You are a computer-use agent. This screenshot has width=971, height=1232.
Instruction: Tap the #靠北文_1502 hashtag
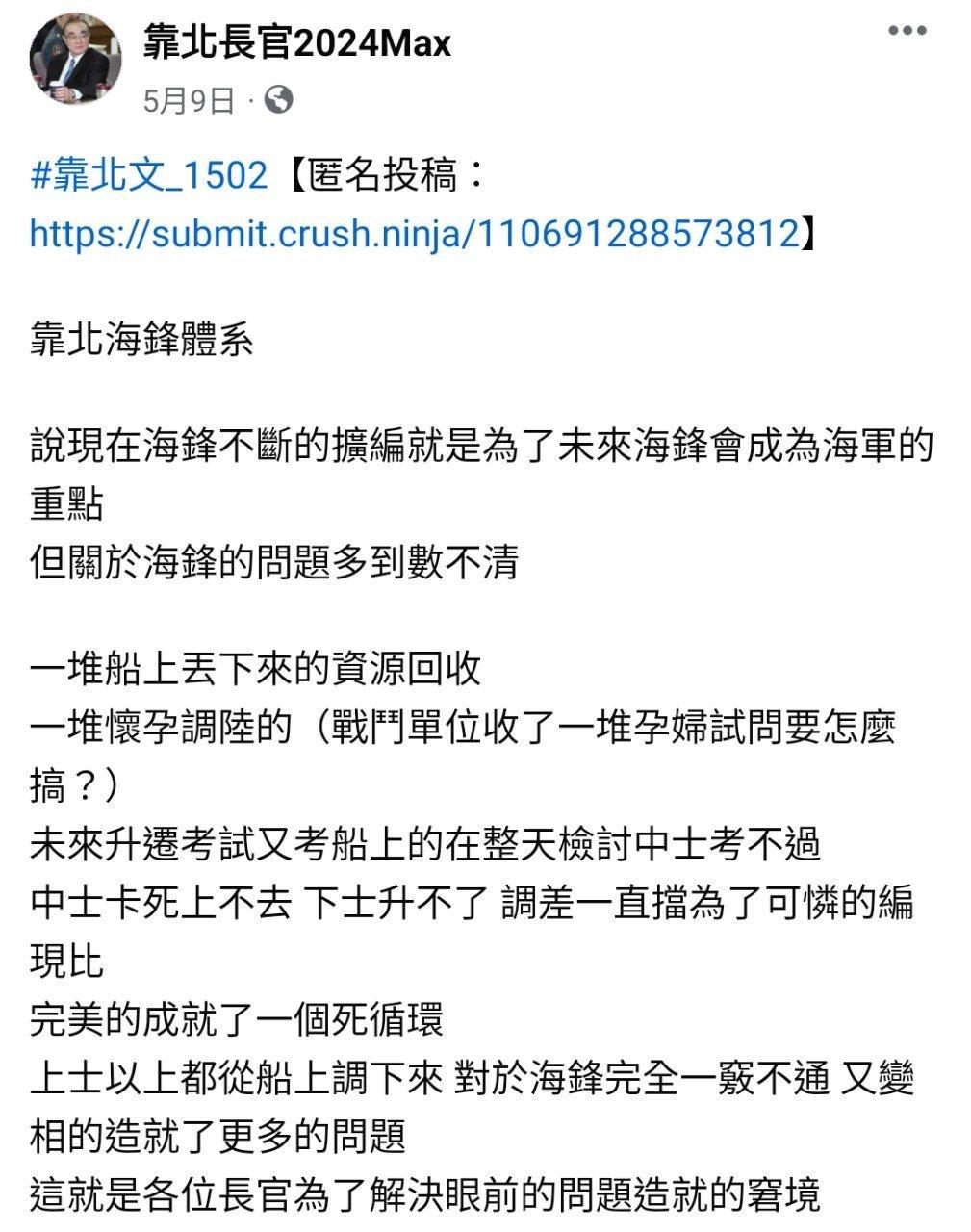(x=149, y=175)
